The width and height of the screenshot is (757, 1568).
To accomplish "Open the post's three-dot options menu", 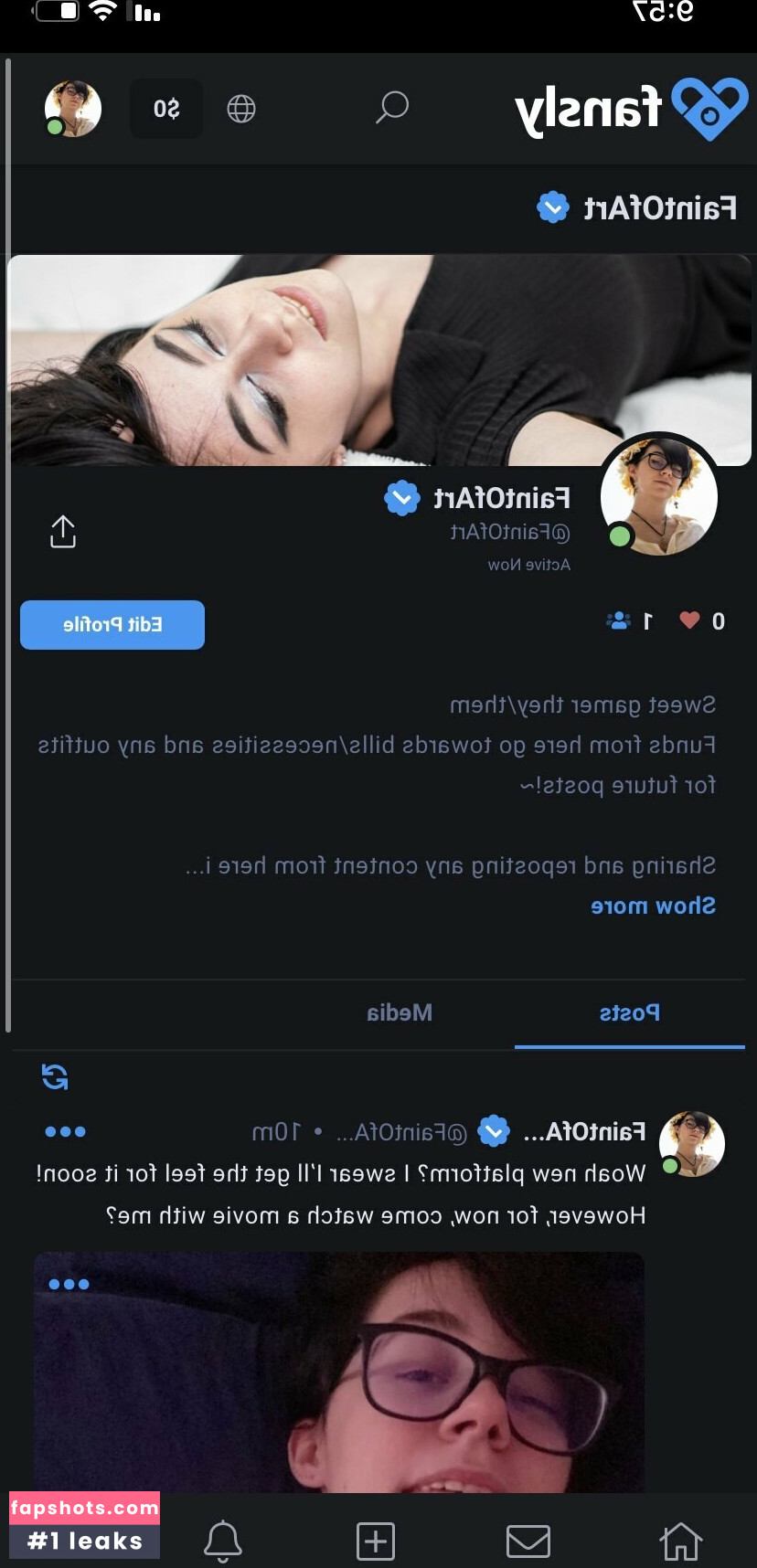I will click(x=65, y=1131).
